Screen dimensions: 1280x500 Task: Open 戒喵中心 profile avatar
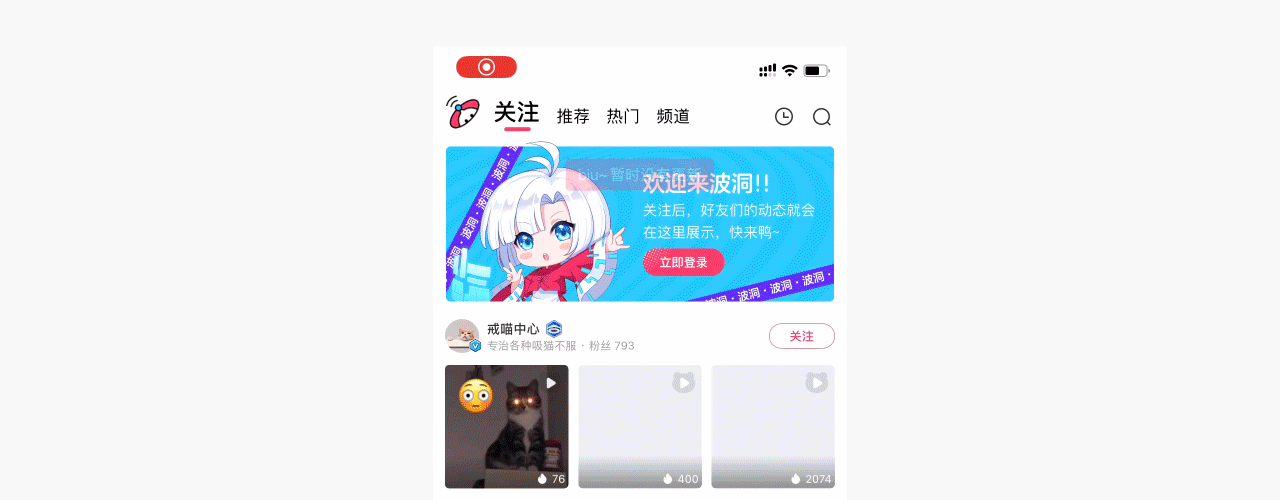tap(462, 336)
